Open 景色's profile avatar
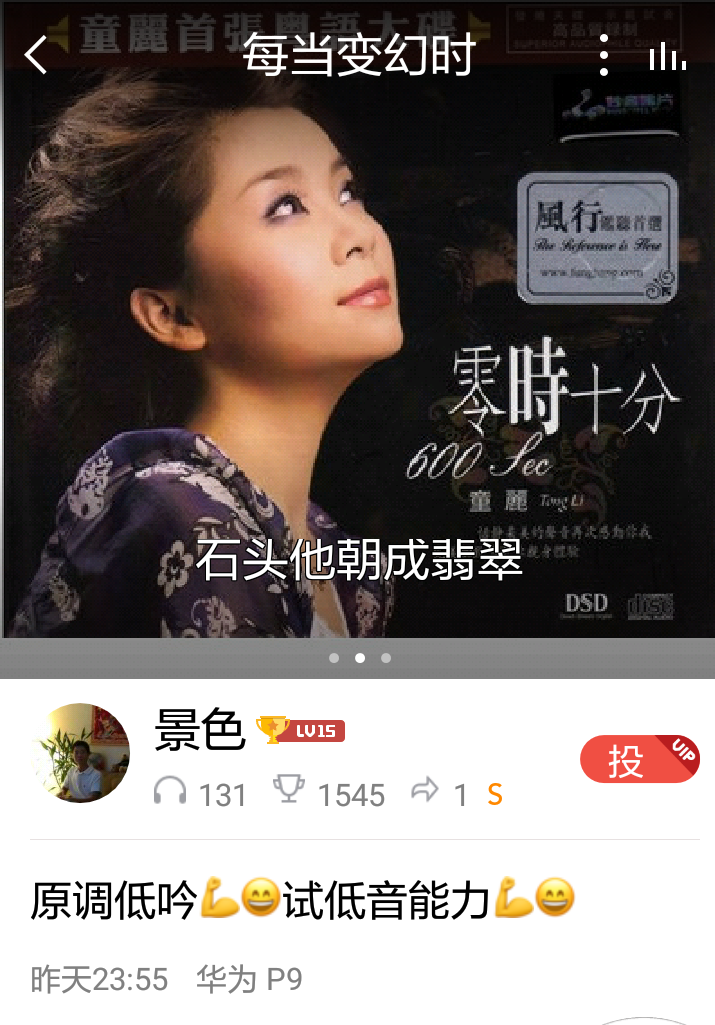 pos(82,753)
